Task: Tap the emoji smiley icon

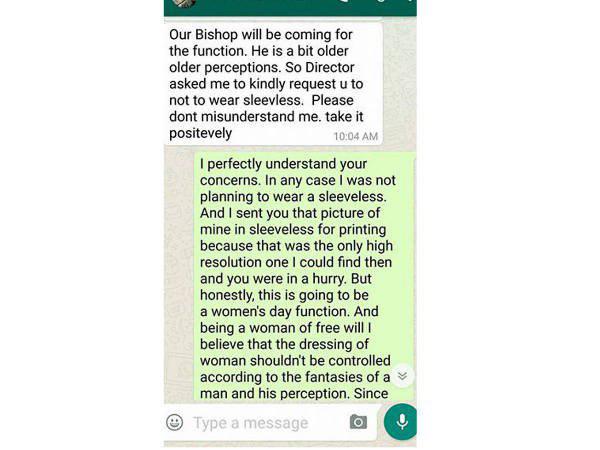Action: pos(175,422)
